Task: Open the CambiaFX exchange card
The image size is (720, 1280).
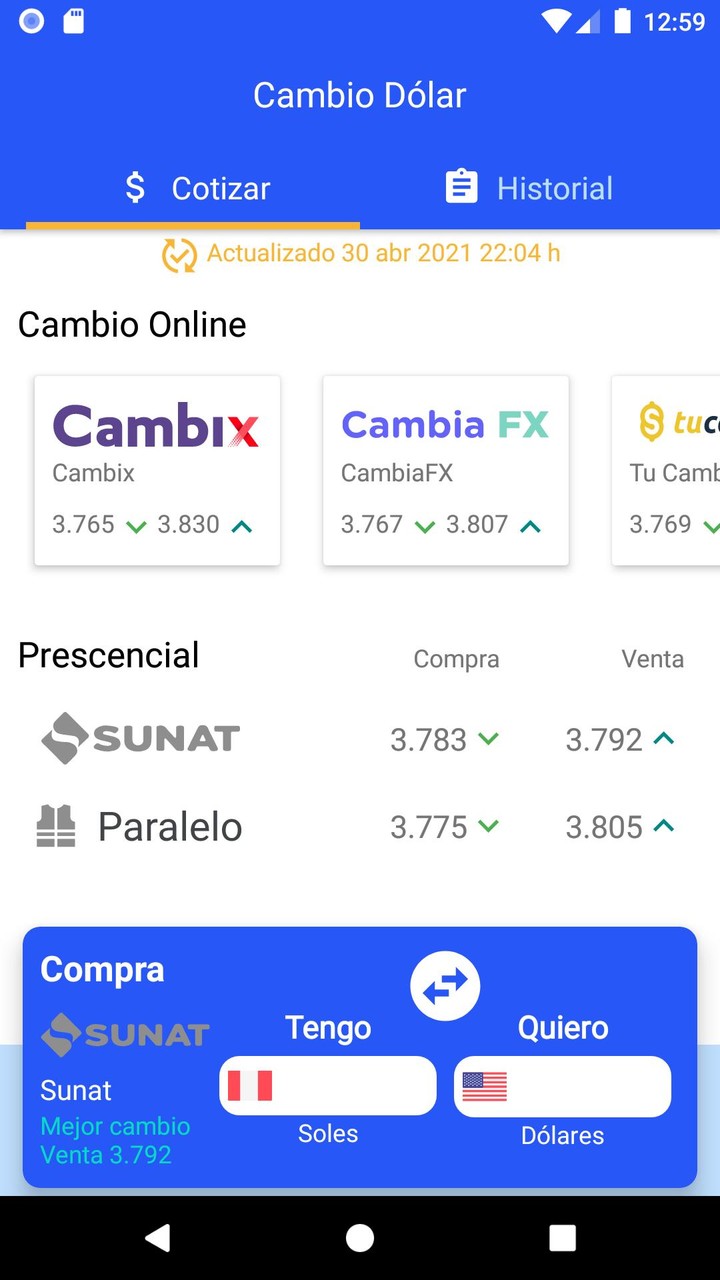Action: pyautogui.click(x=445, y=470)
